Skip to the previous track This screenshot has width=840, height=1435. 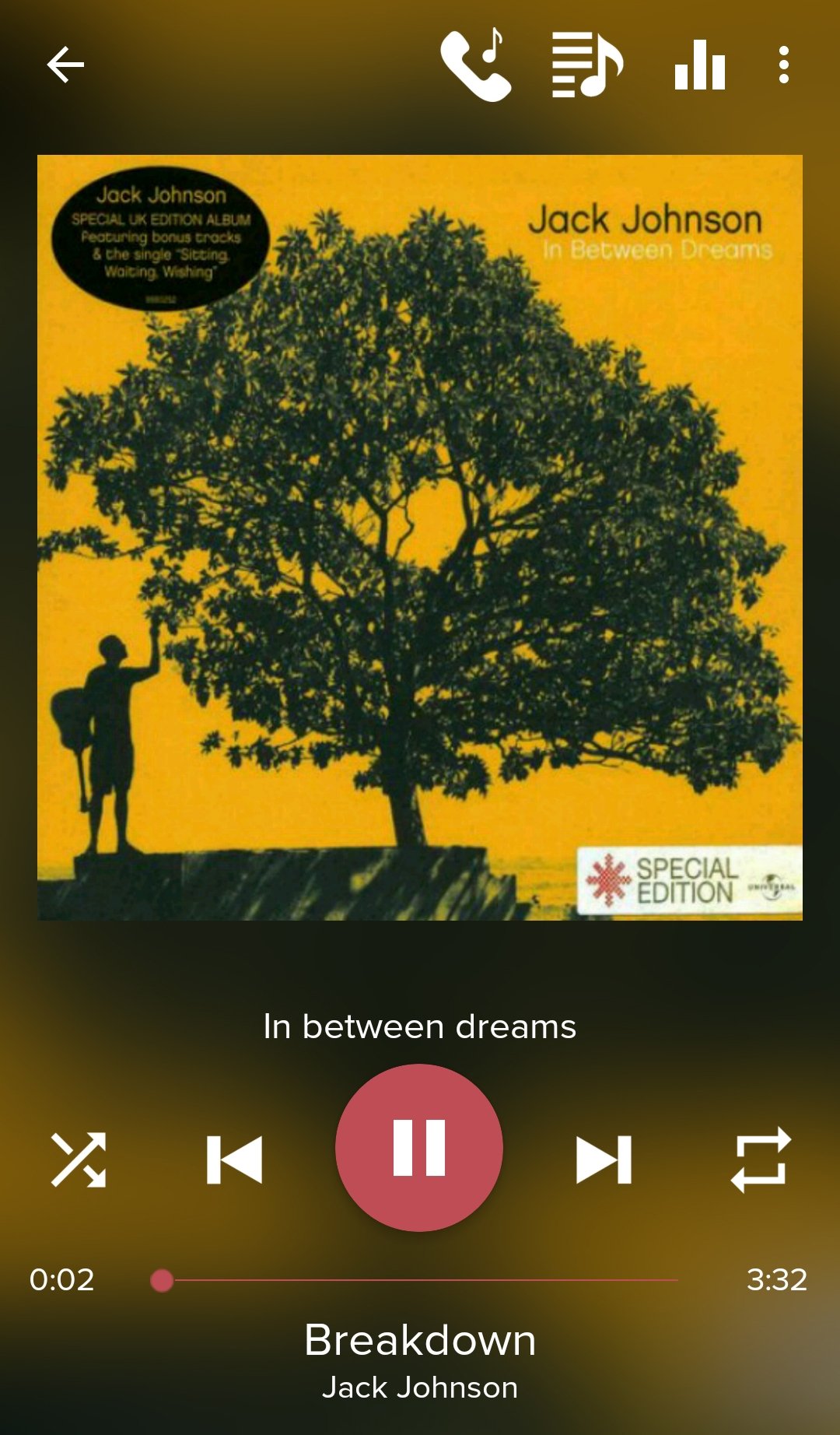pos(234,1160)
